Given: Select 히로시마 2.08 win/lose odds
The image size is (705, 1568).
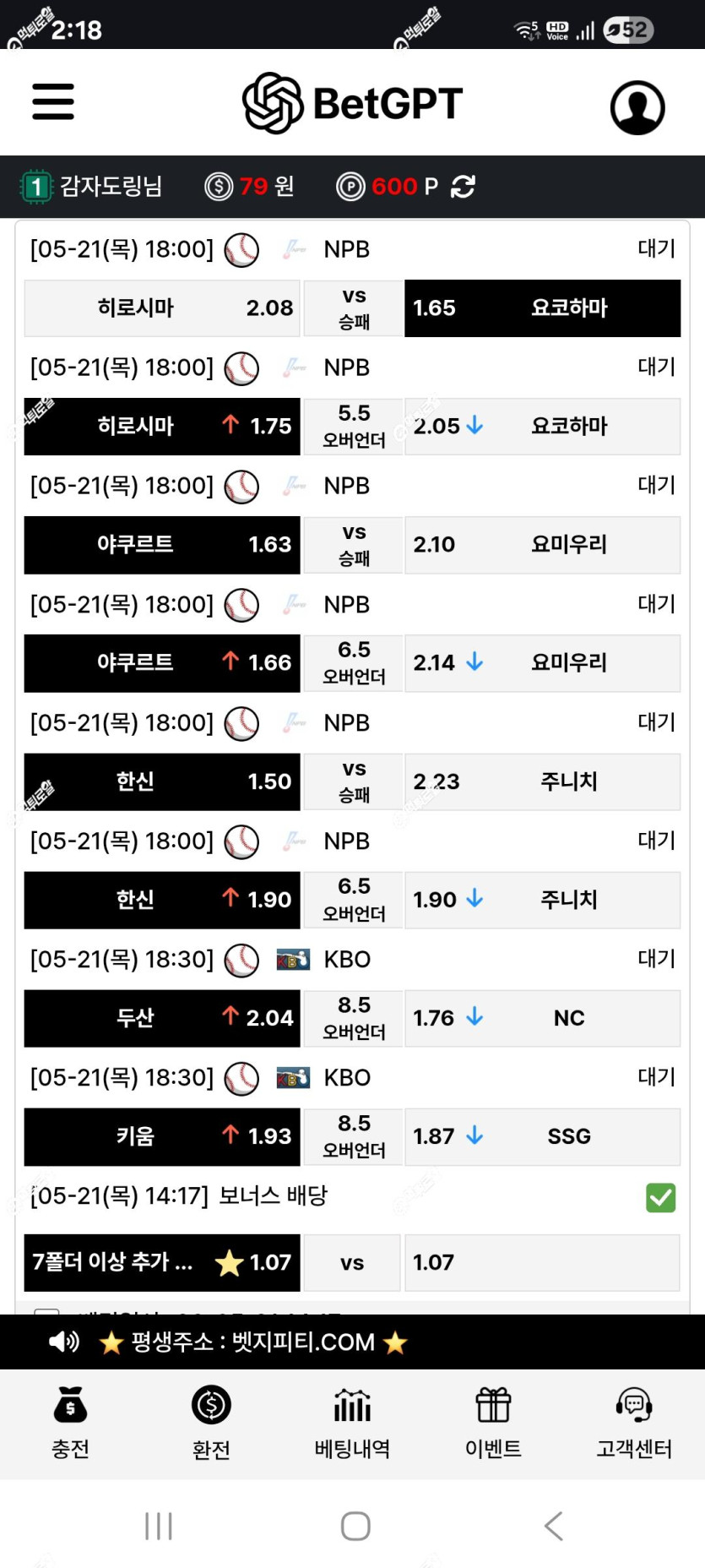Looking at the screenshot, I should pos(162,308).
